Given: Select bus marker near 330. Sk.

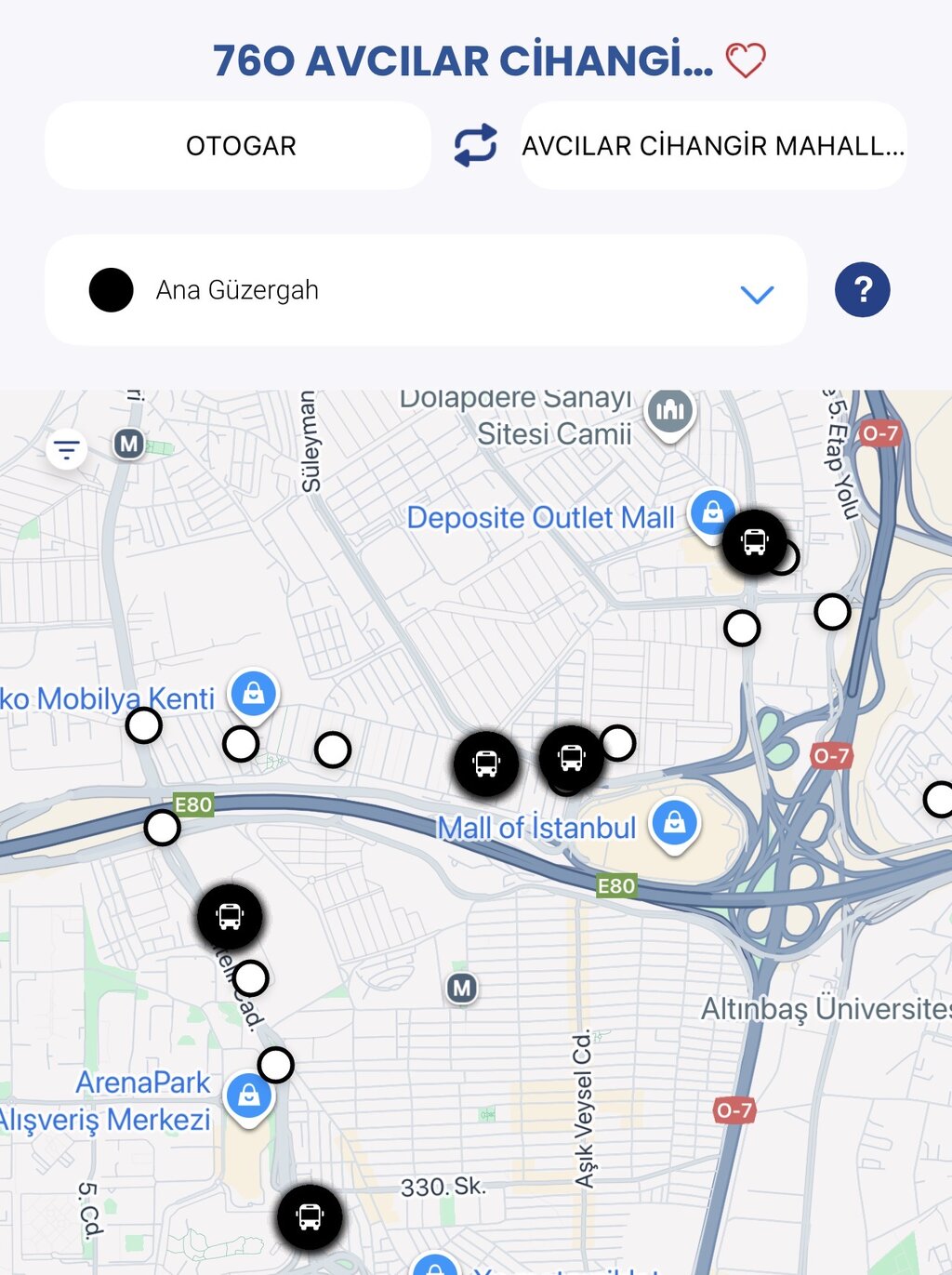Looking at the screenshot, I should click(310, 1216).
